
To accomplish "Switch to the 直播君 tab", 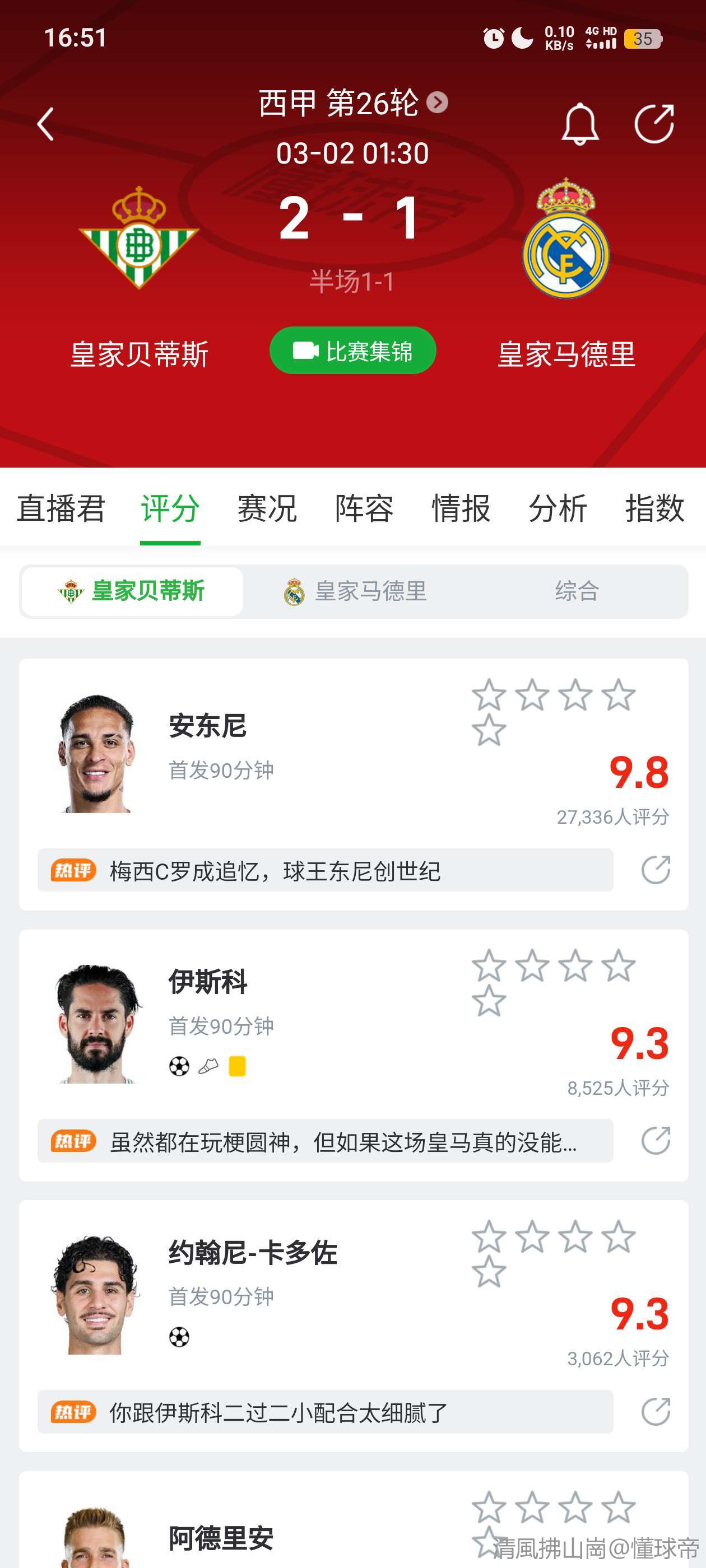I will pos(61,508).
